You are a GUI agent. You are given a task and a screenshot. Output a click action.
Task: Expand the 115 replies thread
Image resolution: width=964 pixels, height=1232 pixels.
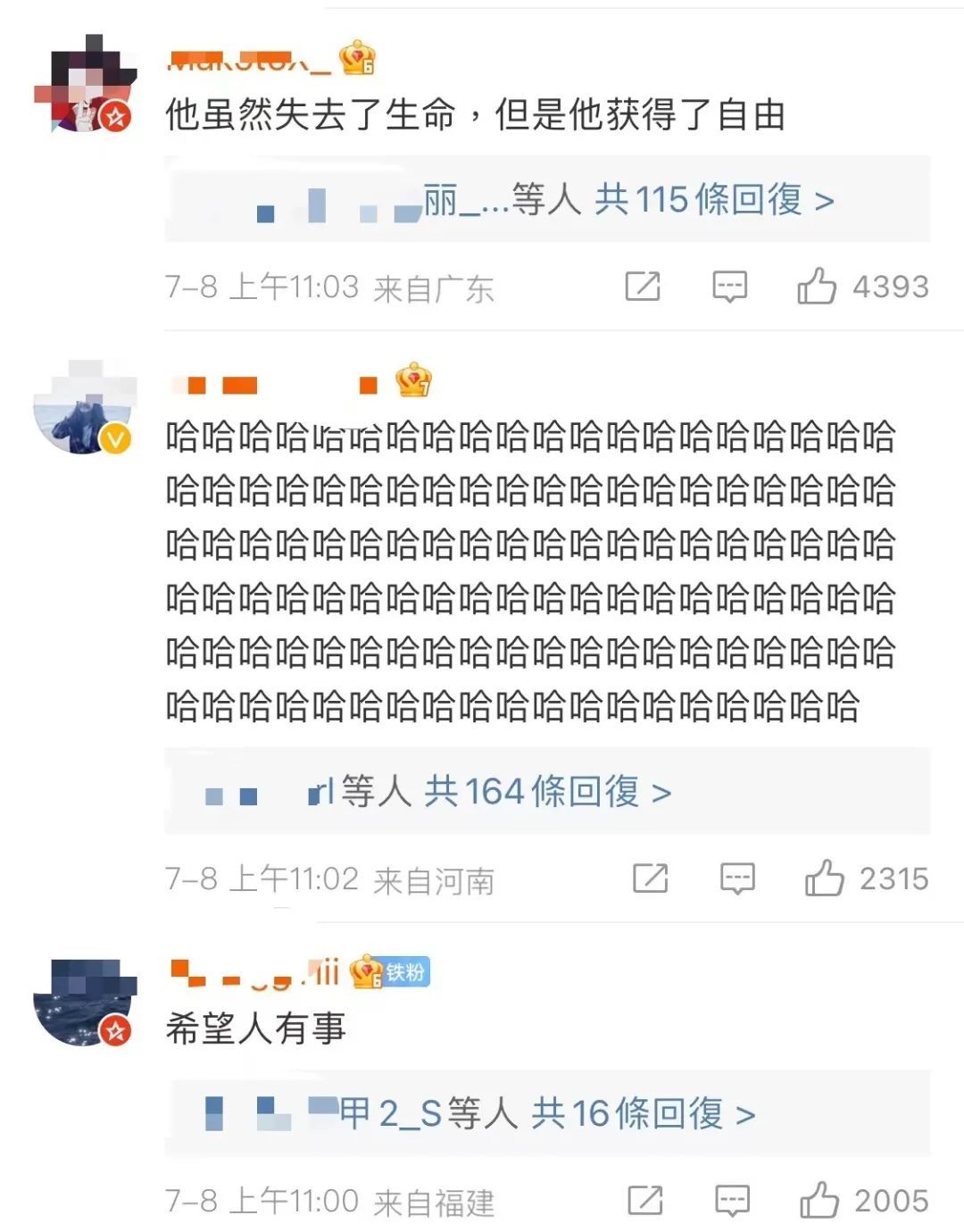pos(714,200)
